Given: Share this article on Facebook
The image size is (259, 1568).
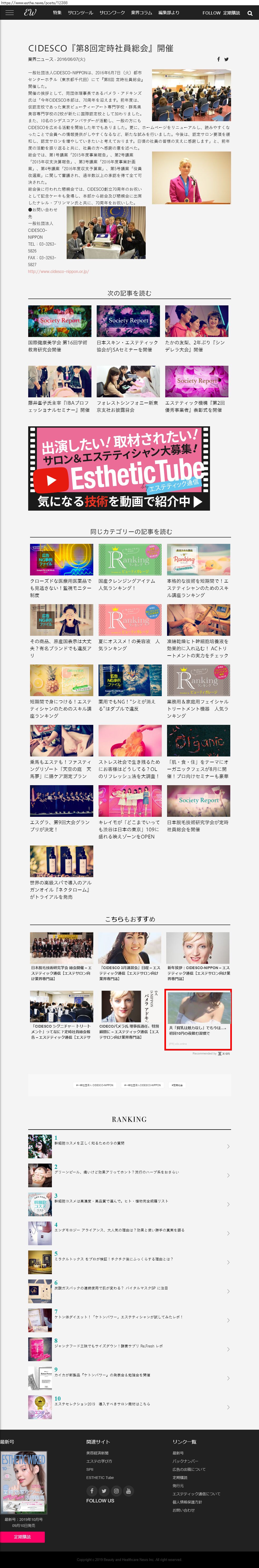Looking at the screenshot, I should tap(218, 60).
